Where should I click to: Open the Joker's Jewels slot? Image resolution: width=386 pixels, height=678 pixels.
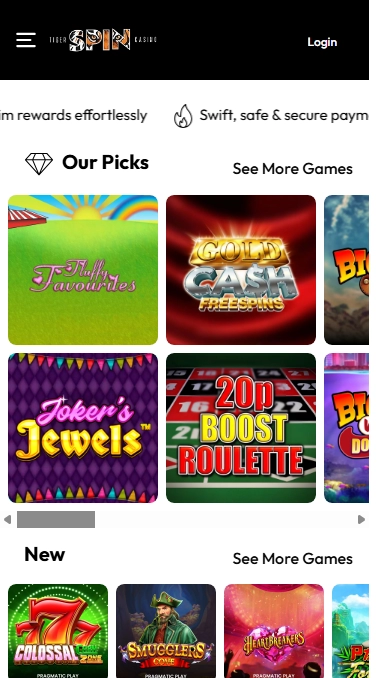pyautogui.click(x=83, y=428)
